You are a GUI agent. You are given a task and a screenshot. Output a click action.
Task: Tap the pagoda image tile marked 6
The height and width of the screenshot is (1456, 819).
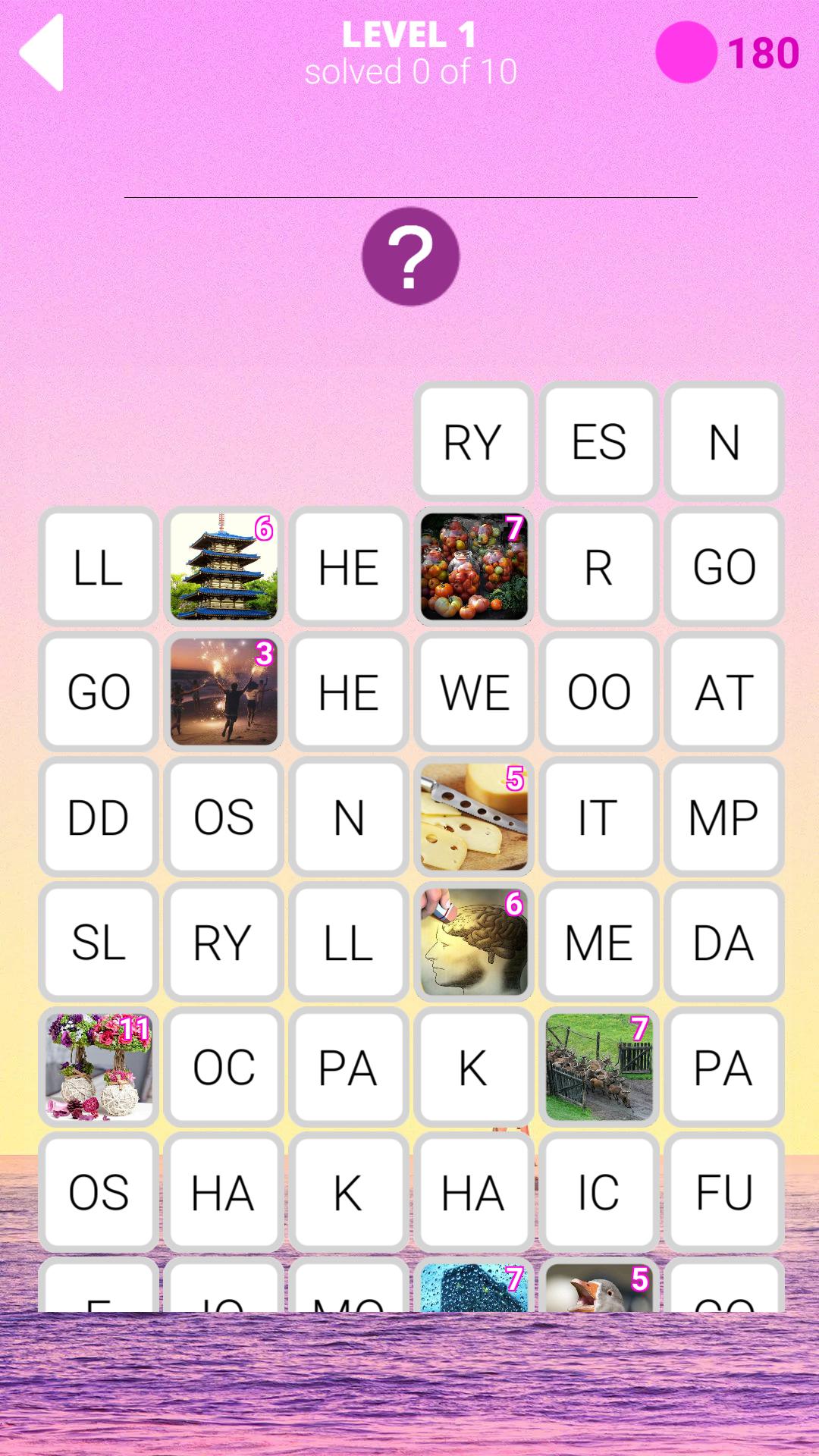(x=223, y=567)
